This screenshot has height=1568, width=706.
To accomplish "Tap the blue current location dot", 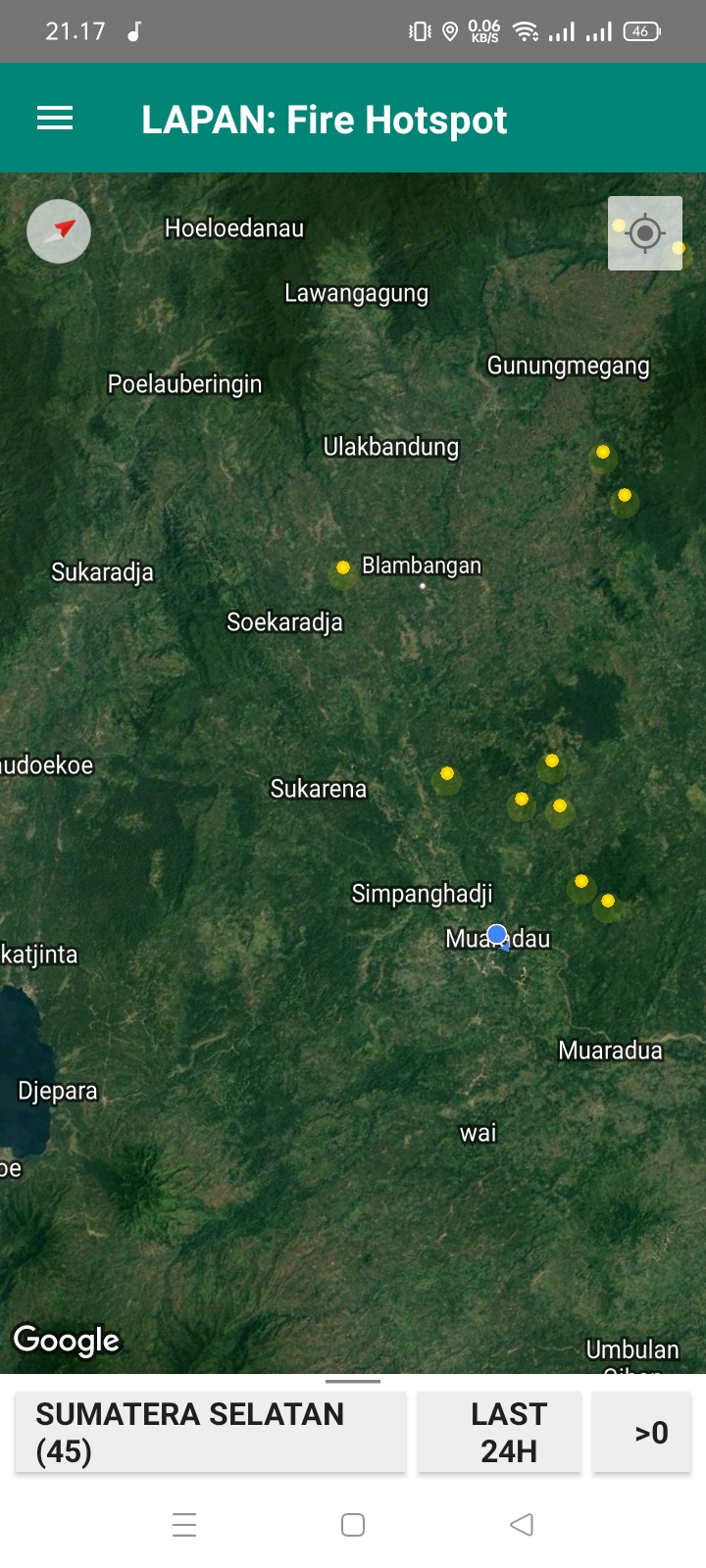I will point(497,934).
